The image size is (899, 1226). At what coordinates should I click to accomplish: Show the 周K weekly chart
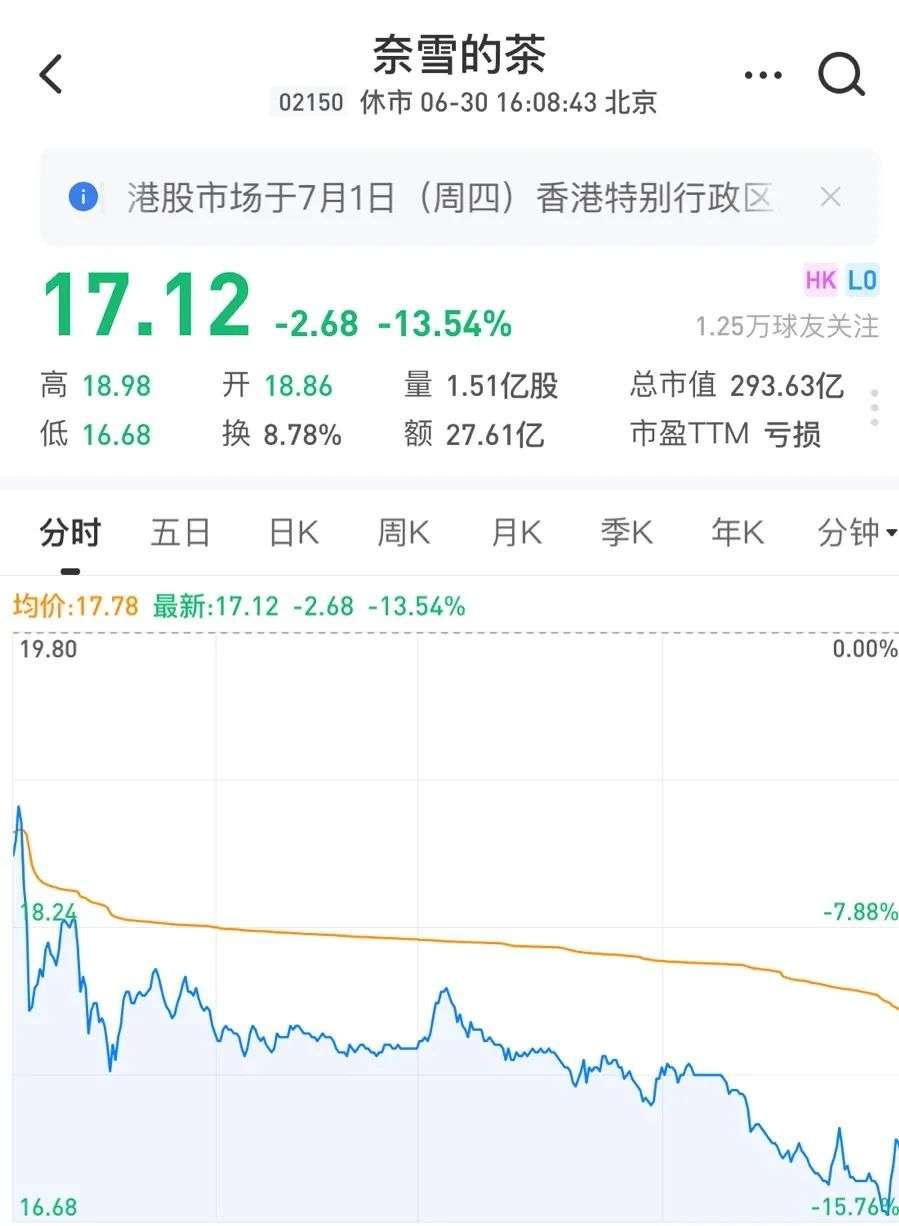pyautogui.click(x=403, y=533)
